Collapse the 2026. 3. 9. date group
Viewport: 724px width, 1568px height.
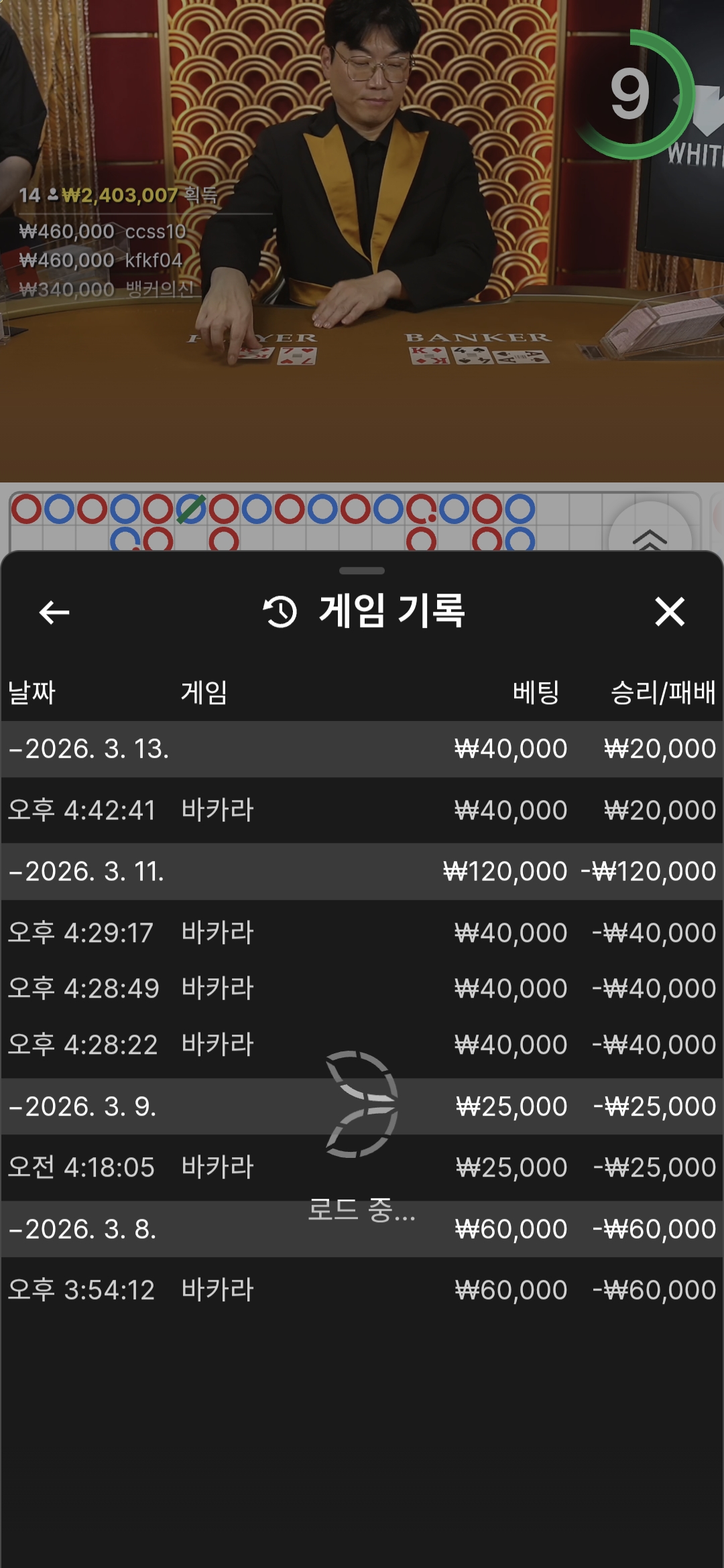pyautogui.click(x=83, y=1106)
